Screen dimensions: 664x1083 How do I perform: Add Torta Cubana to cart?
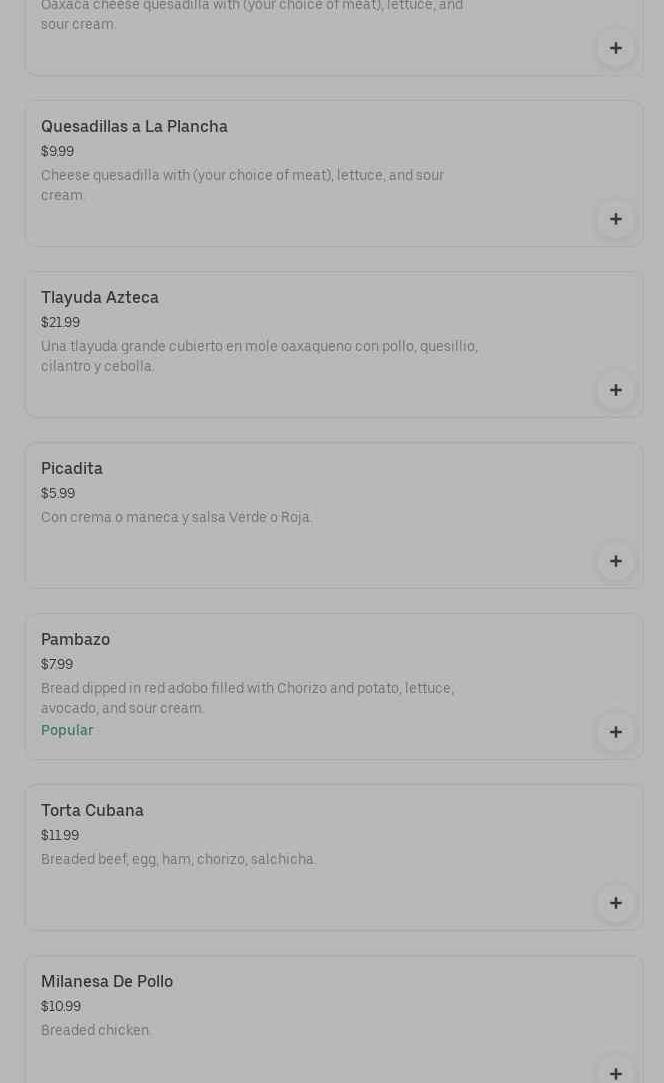615,903
